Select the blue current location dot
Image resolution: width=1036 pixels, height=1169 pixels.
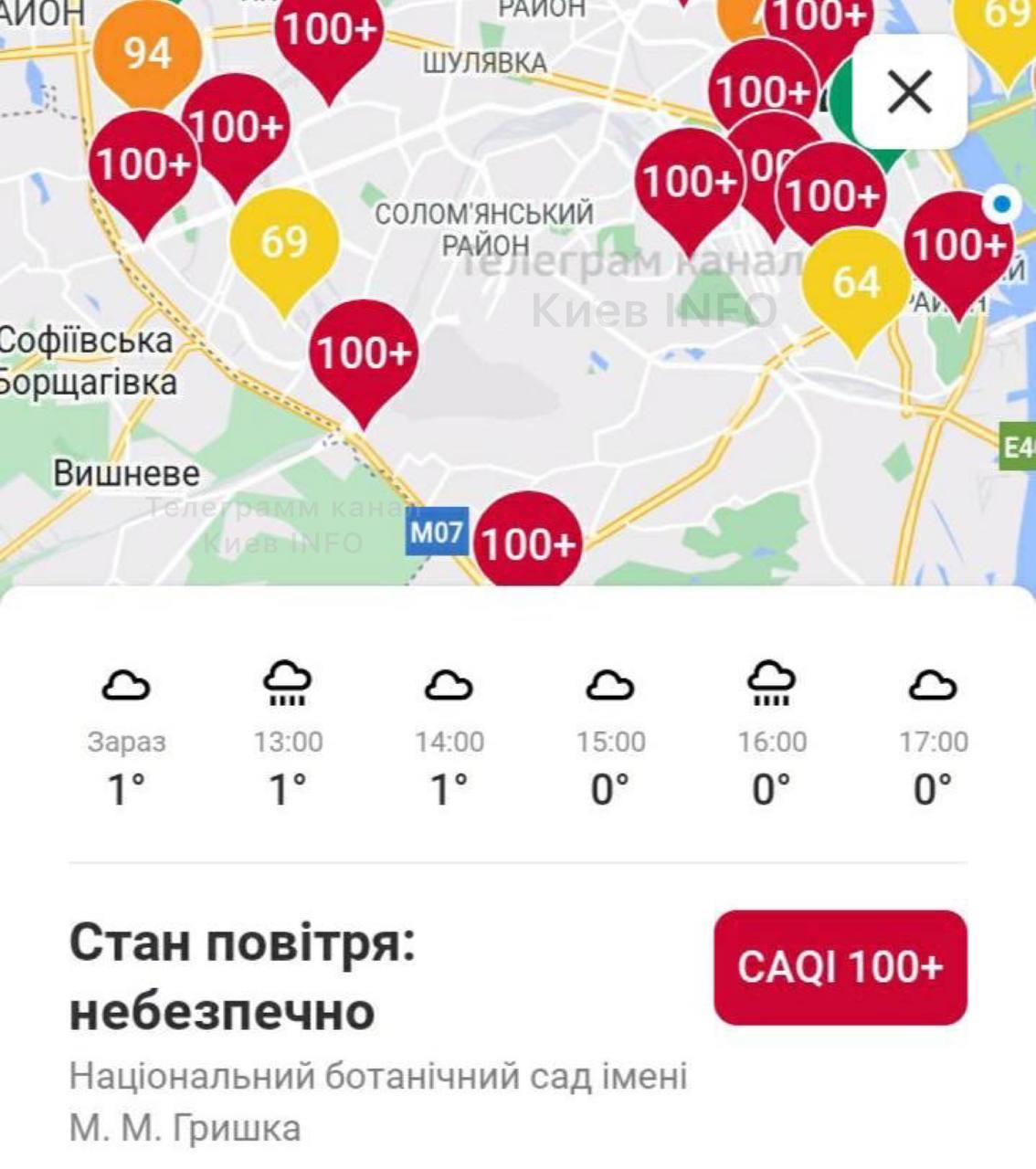click(1002, 203)
